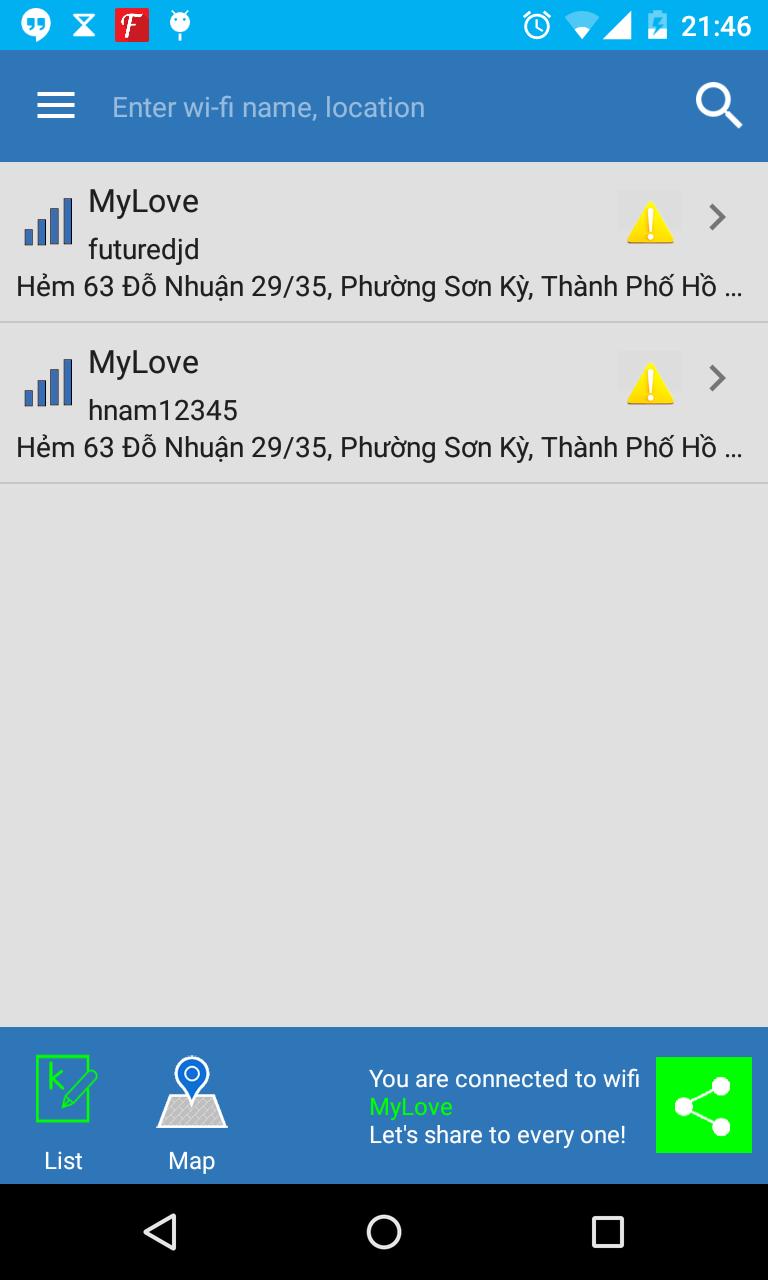Tap warning icon on the futuredjd entry

pos(650,221)
